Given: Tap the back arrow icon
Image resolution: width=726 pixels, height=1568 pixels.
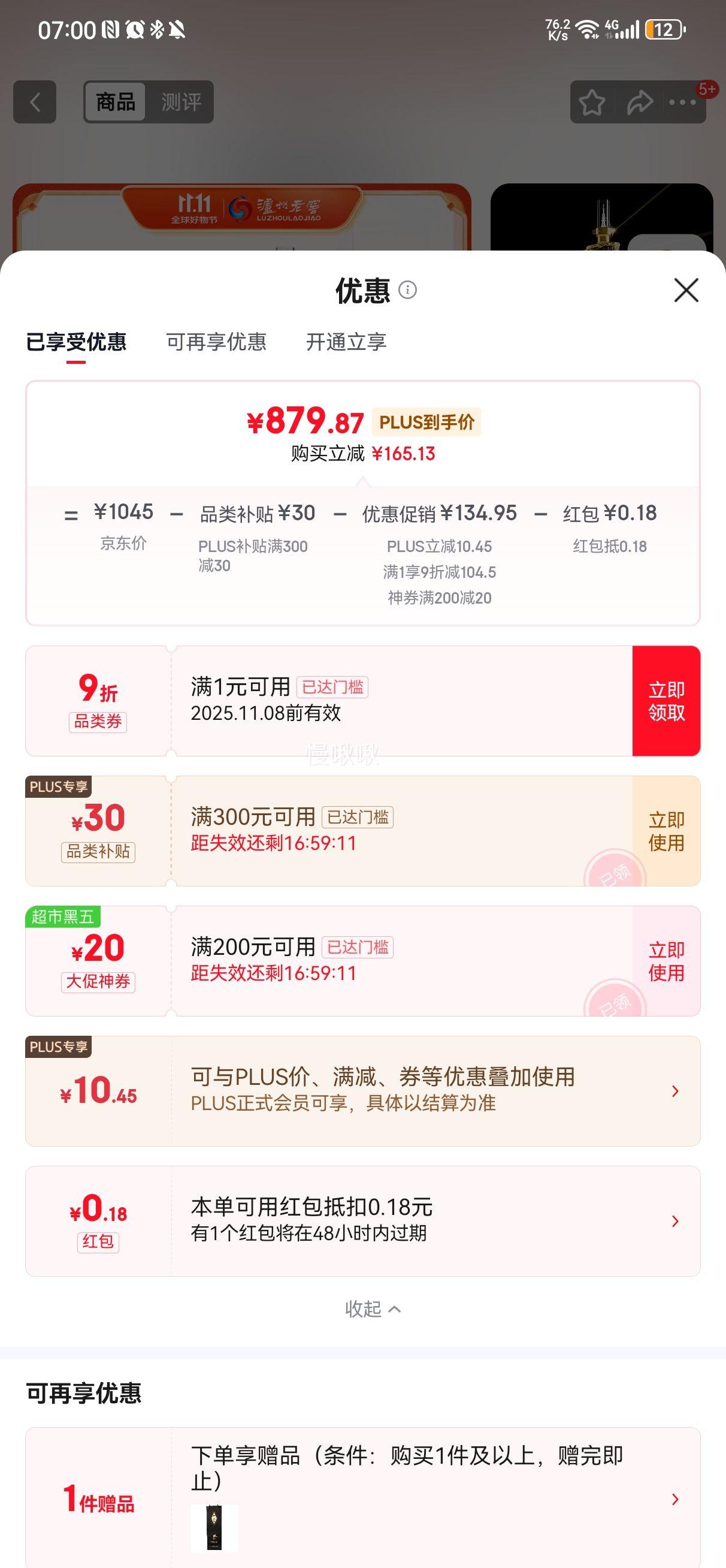Looking at the screenshot, I should coord(35,102).
